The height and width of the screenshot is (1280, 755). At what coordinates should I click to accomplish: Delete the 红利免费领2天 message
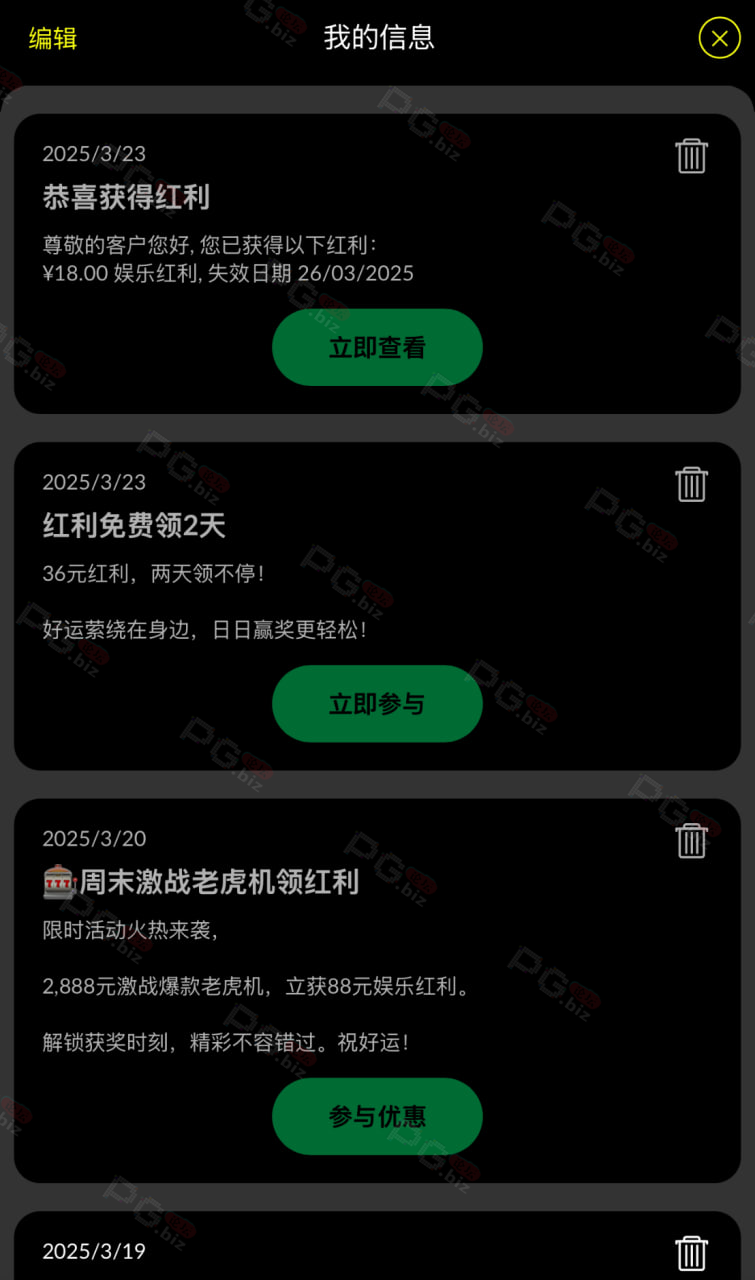click(692, 484)
